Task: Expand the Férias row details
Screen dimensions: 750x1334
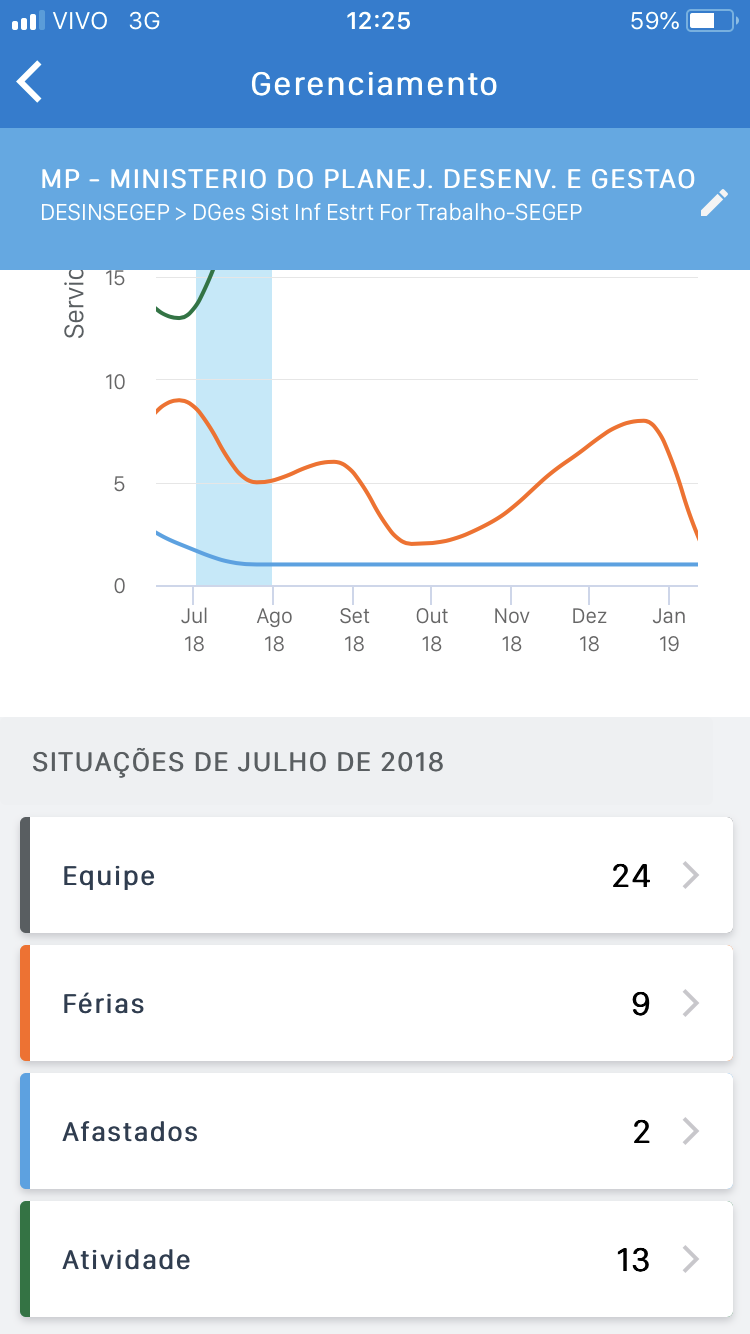Action: 691,1003
